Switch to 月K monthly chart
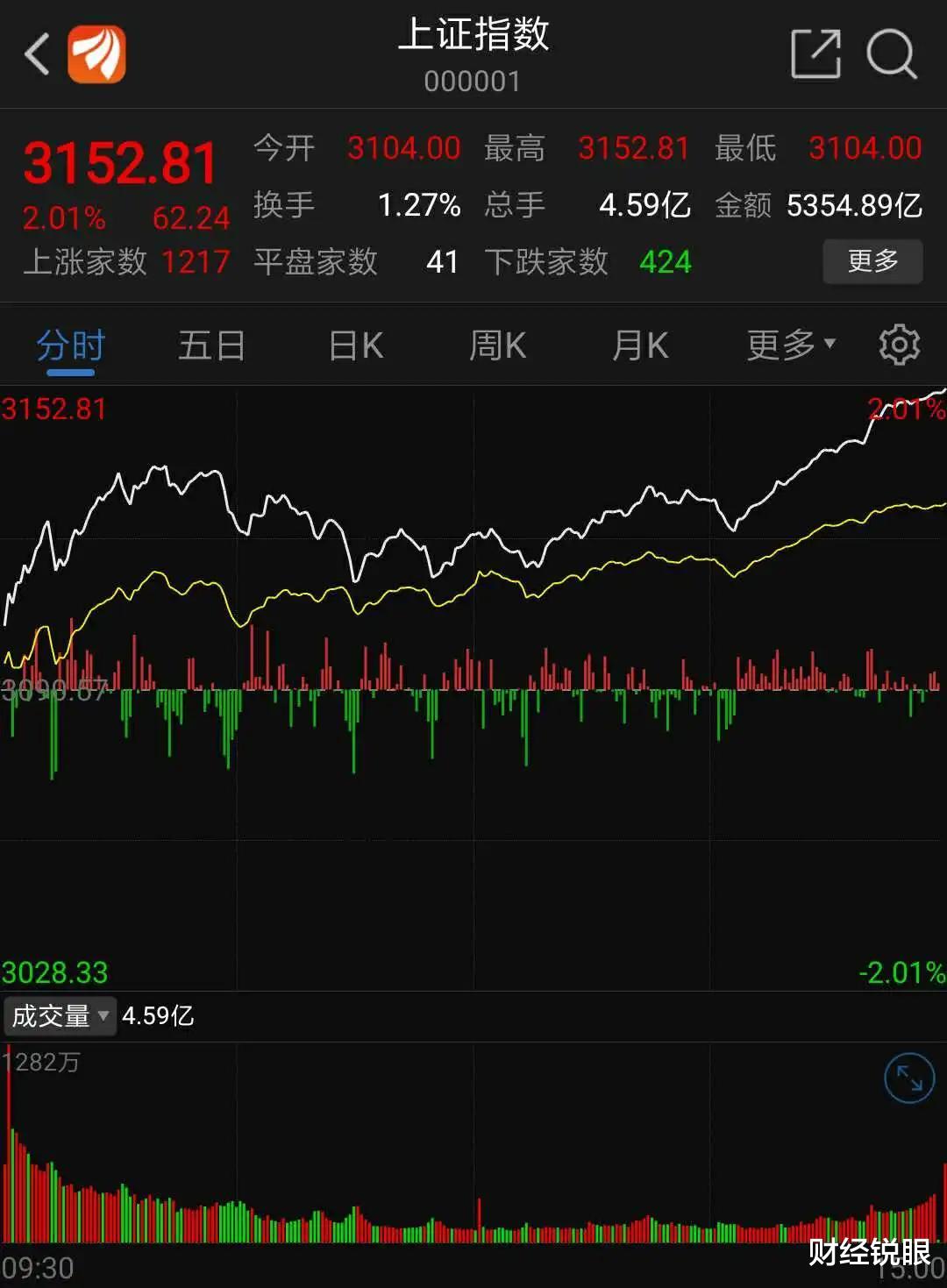This screenshot has width=947, height=1288. [x=639, y=345]
